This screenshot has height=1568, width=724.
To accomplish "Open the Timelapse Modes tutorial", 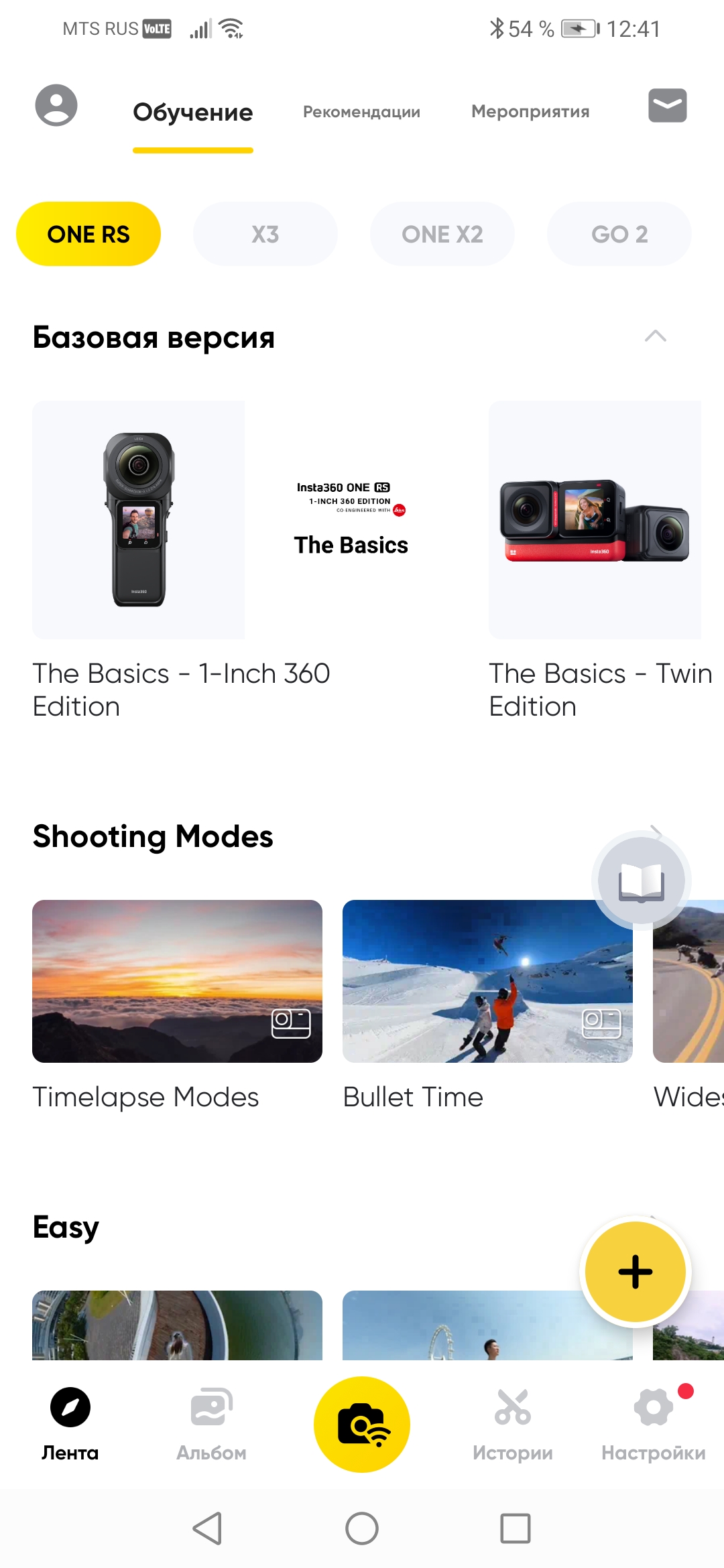I will 177,981.
